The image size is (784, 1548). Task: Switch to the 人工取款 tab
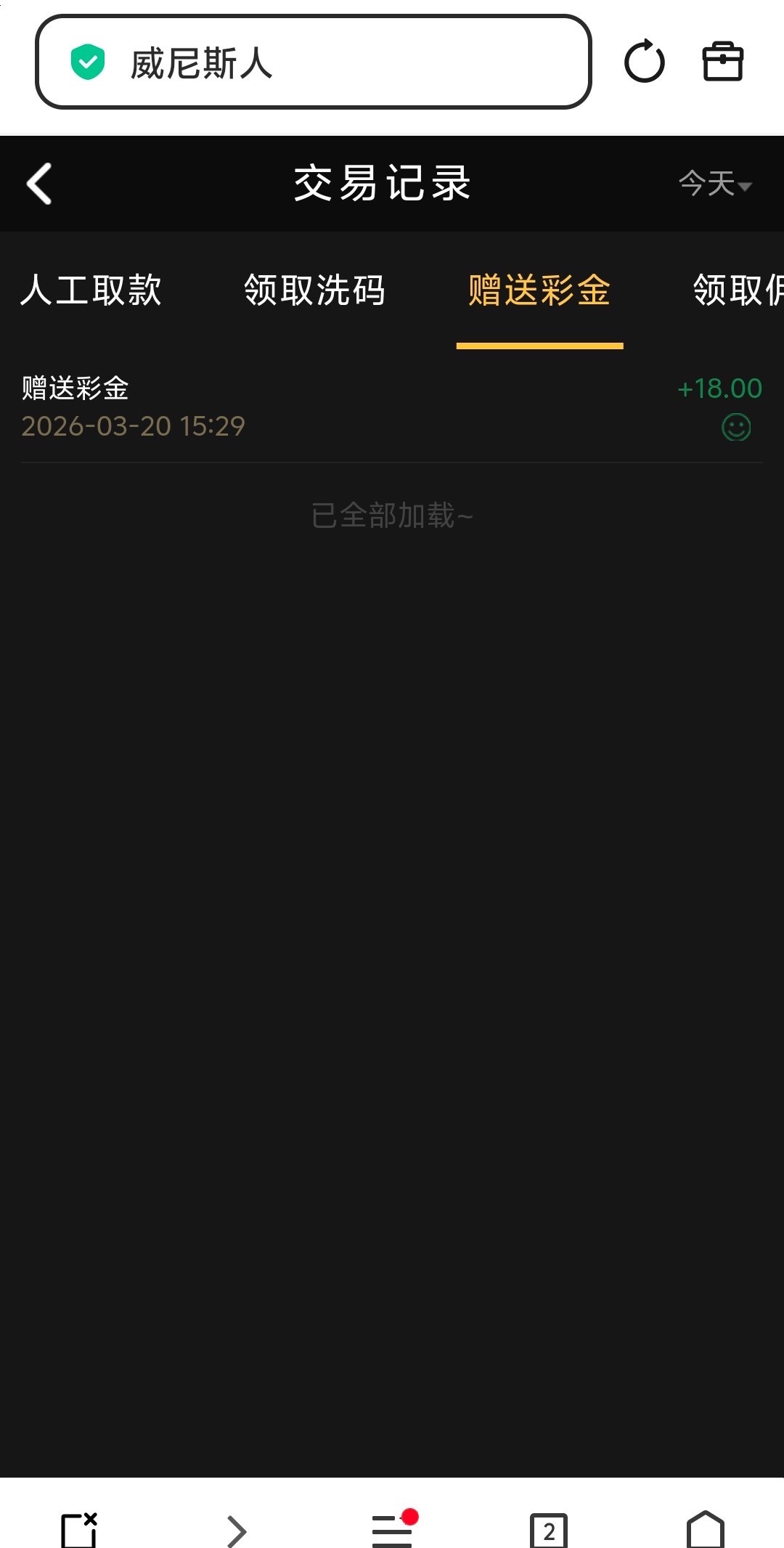click(91, 290)
